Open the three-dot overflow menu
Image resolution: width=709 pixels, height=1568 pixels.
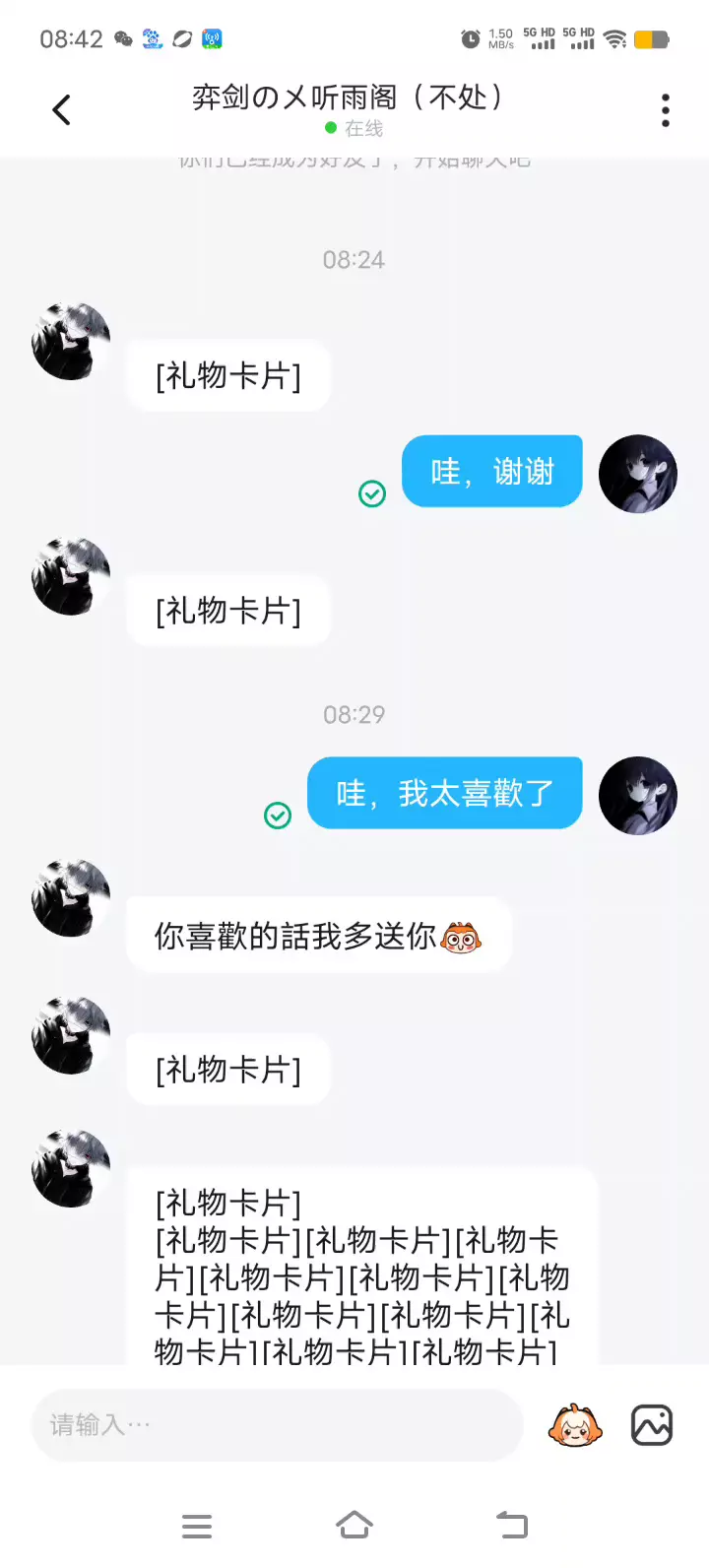[x=666, y=110]
